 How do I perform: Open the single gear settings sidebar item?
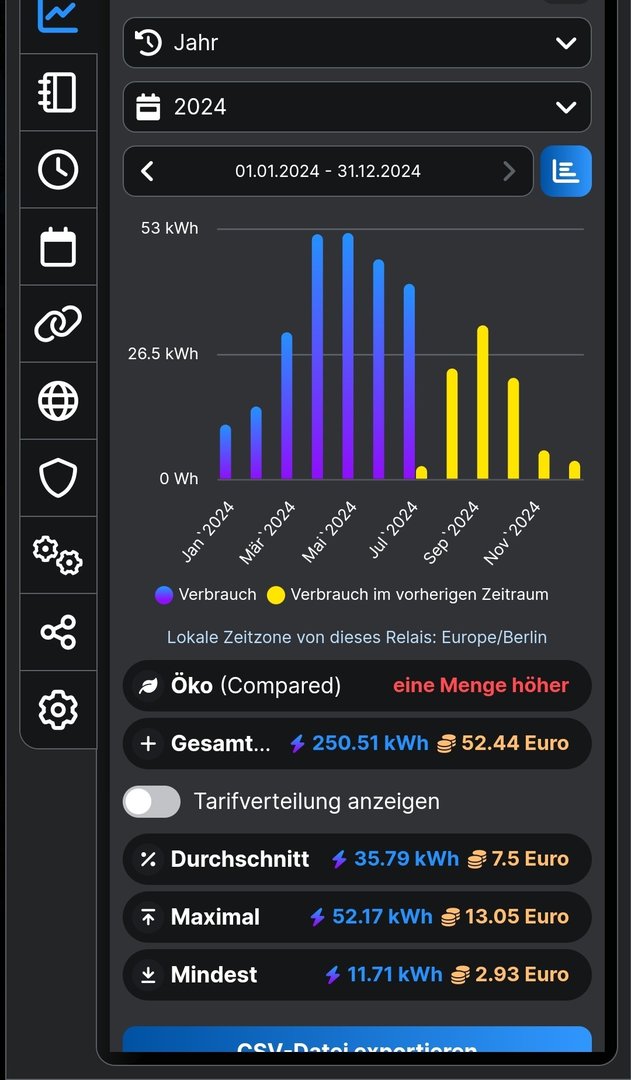(58, 709)
